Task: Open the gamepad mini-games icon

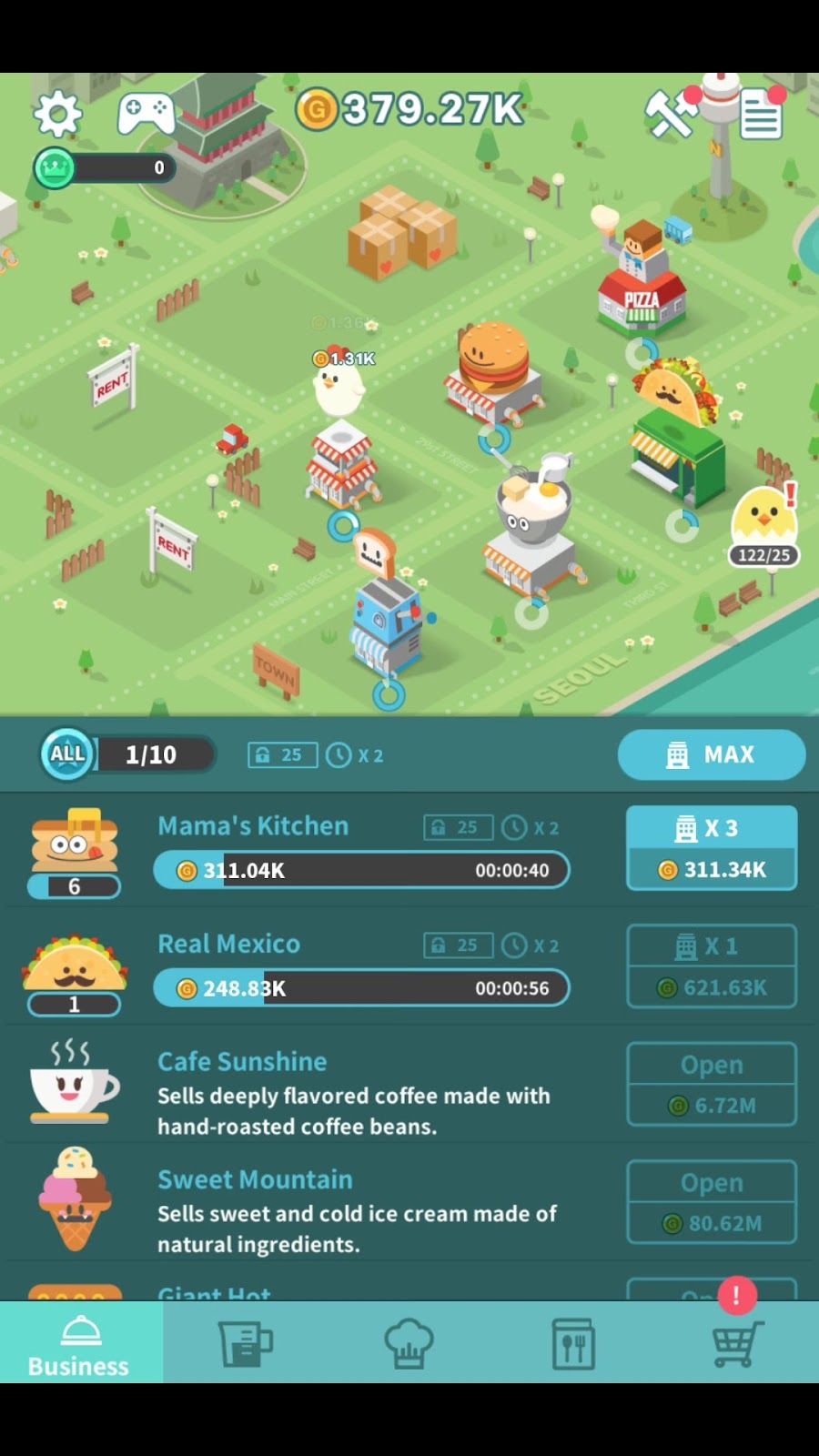Action: pyautogui.click(x=146, y=113)
